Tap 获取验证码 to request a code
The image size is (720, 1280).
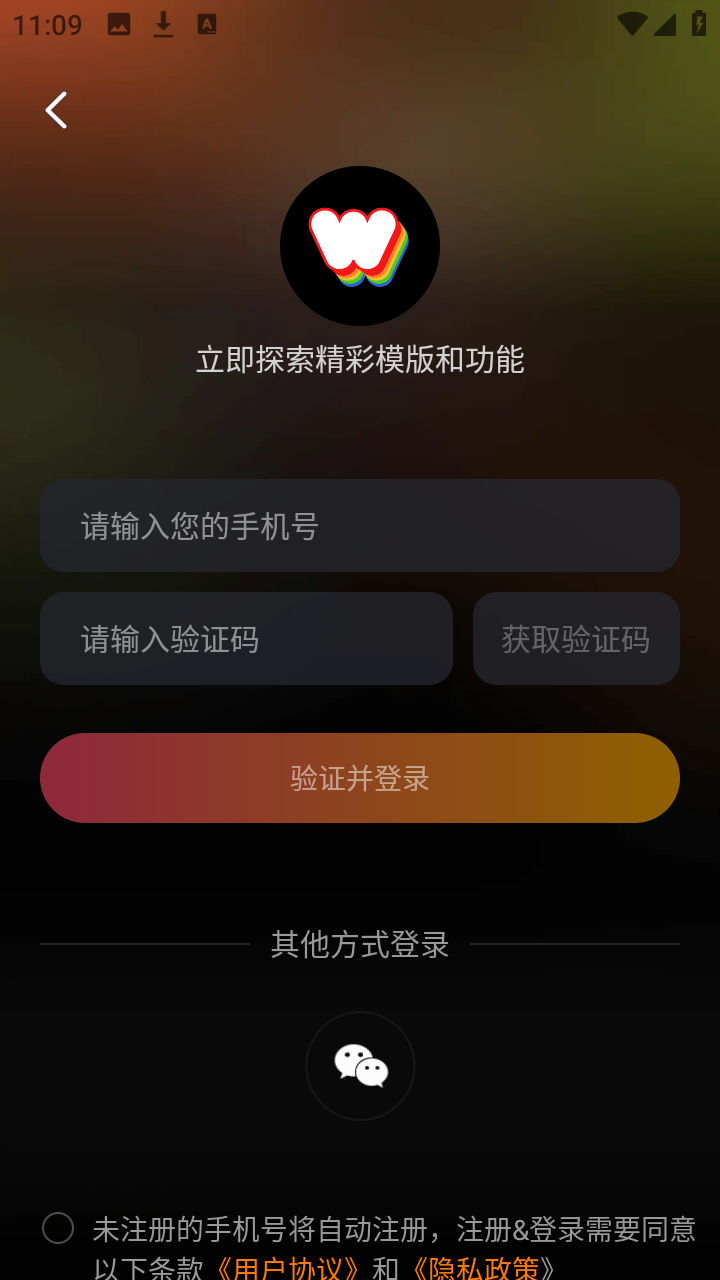[576, 638]
